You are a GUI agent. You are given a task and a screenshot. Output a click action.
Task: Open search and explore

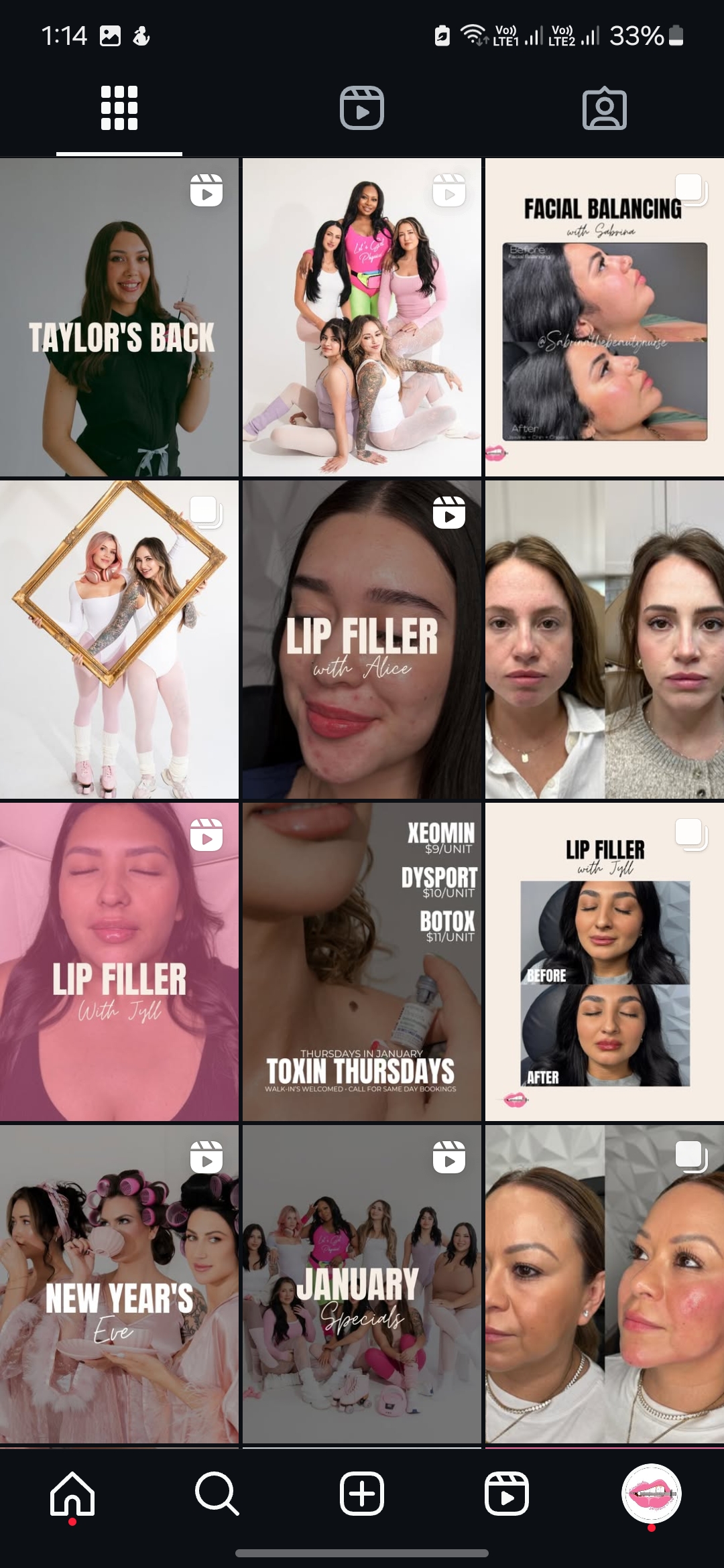(x=217, y=1494)
